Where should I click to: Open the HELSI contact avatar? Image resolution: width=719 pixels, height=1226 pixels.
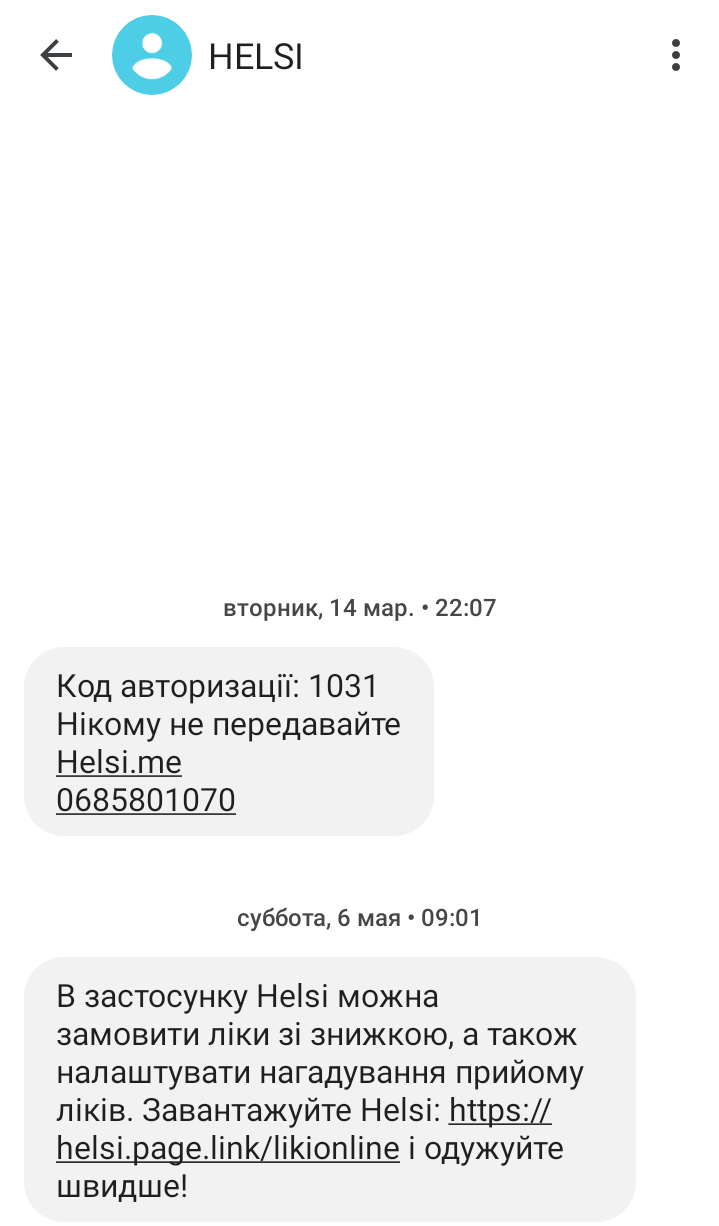click(x=151, y=56)
